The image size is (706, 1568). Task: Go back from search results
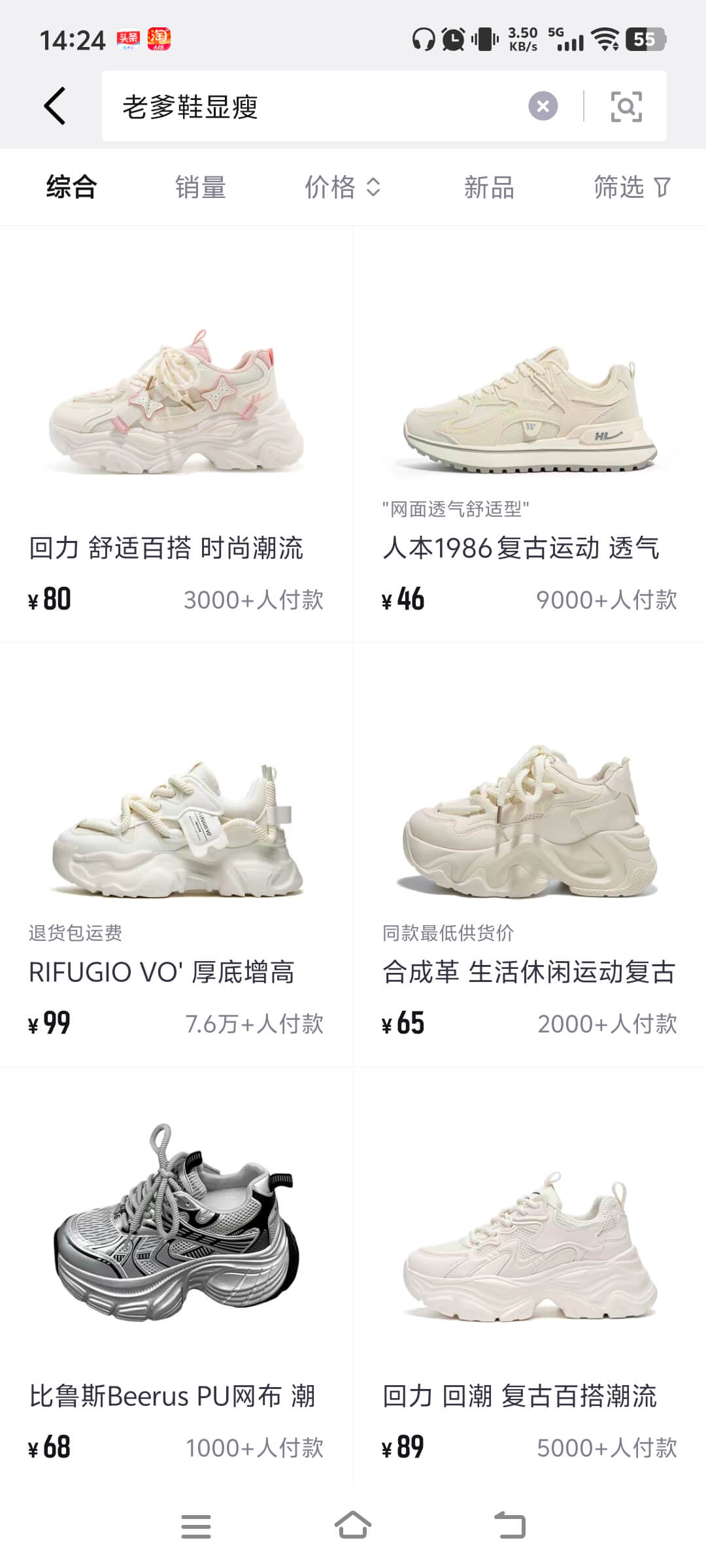tap(55, 106)
